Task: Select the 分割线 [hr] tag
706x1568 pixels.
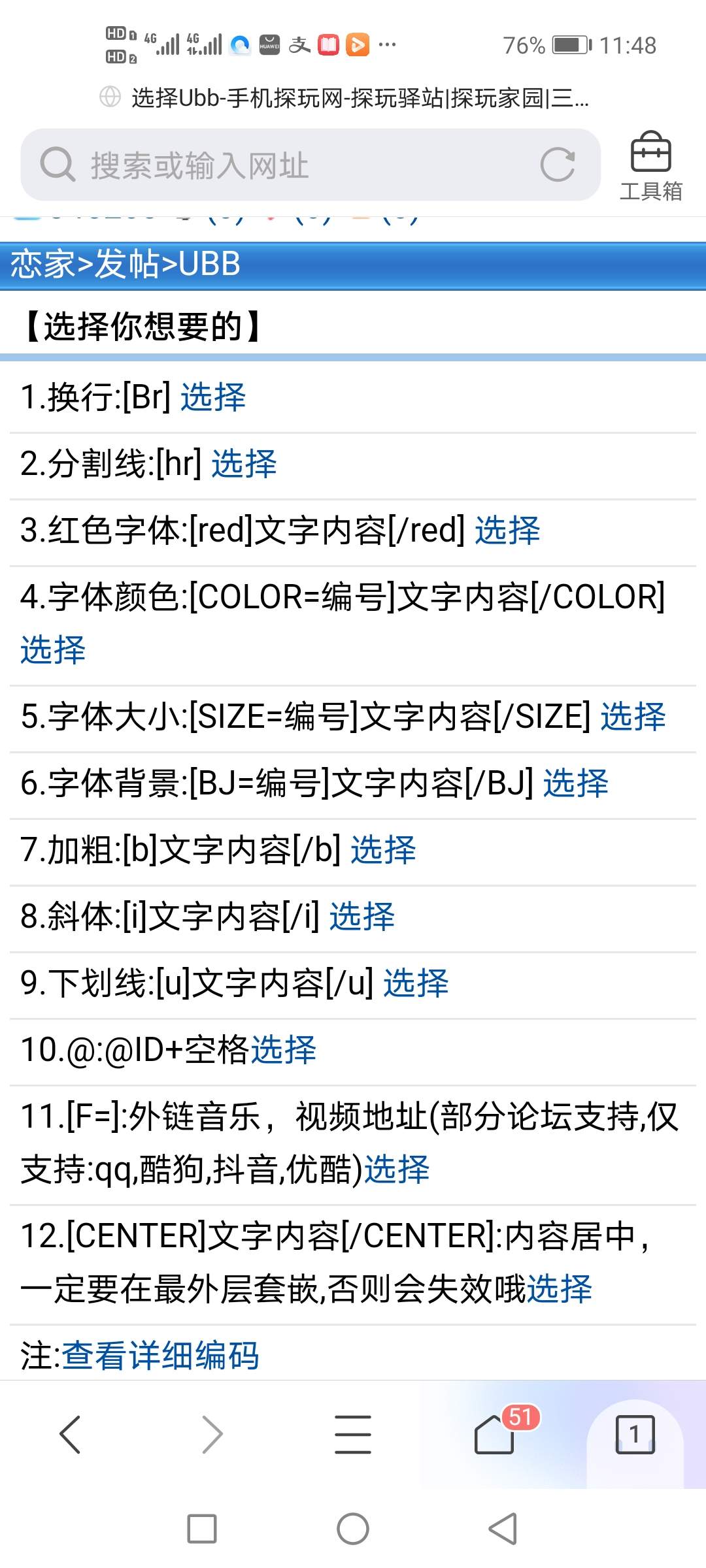Action: [244, 464]
